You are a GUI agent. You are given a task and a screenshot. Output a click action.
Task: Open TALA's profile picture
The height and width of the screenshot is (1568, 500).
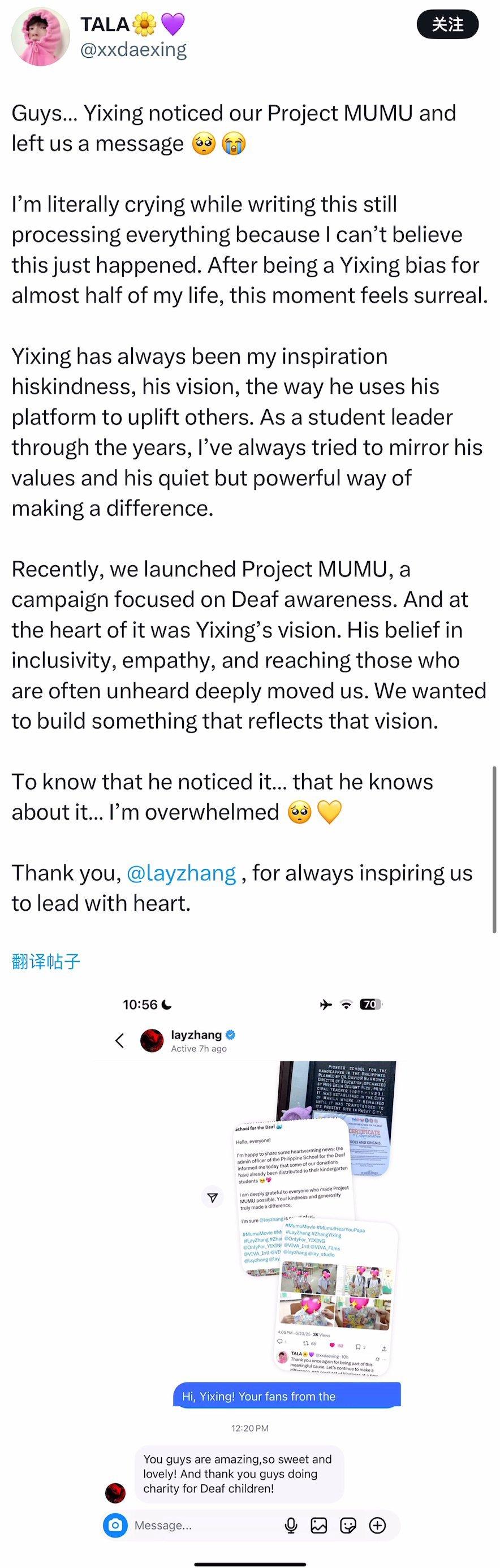(x=40, y=37)
